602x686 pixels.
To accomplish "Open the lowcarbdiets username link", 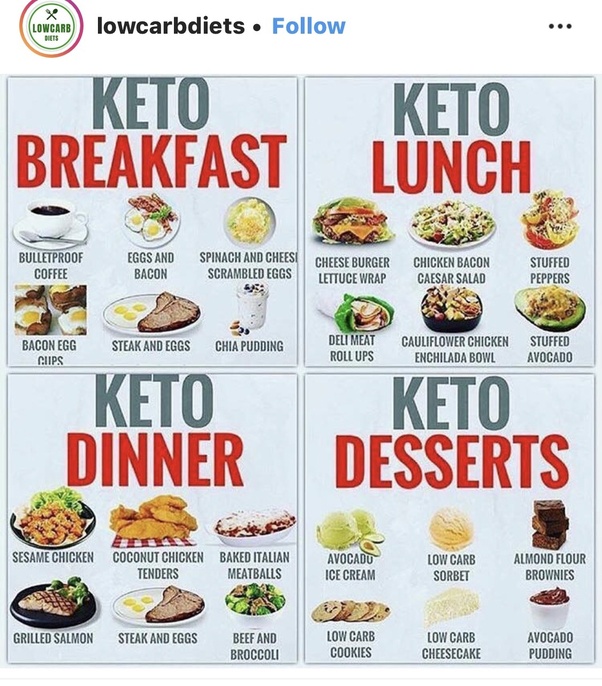I will (x=170, y=26).
